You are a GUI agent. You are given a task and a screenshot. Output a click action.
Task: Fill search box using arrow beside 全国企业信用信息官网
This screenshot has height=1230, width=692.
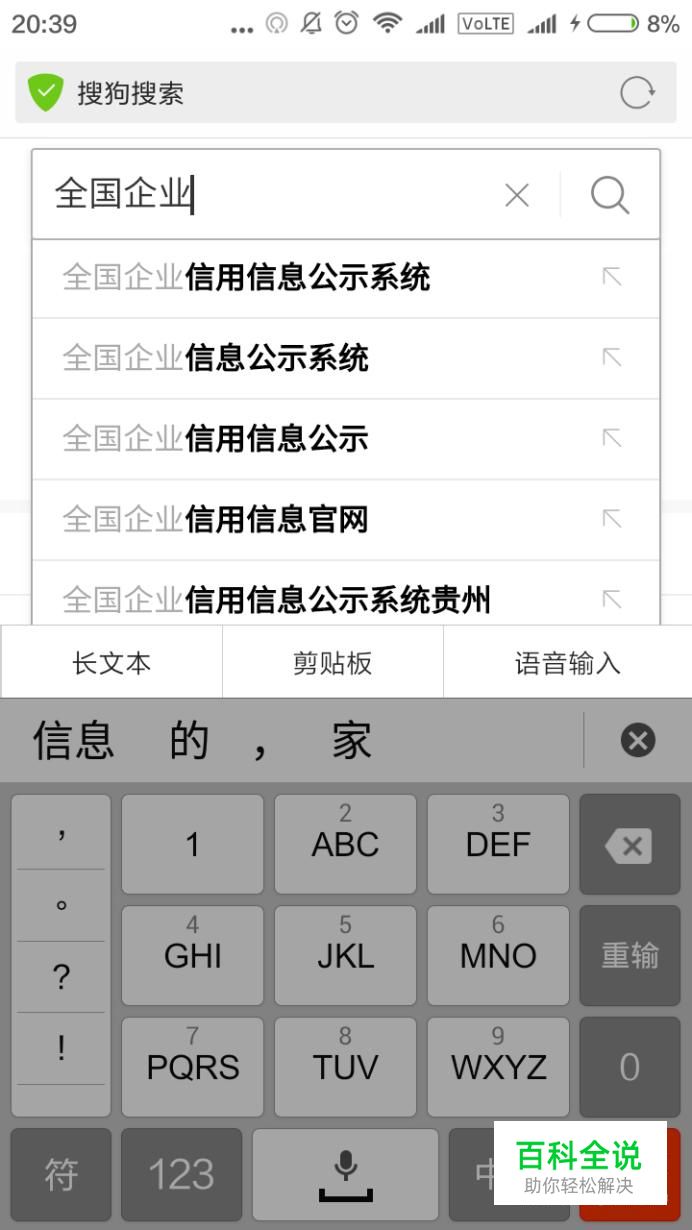click(x=612, y=518)
